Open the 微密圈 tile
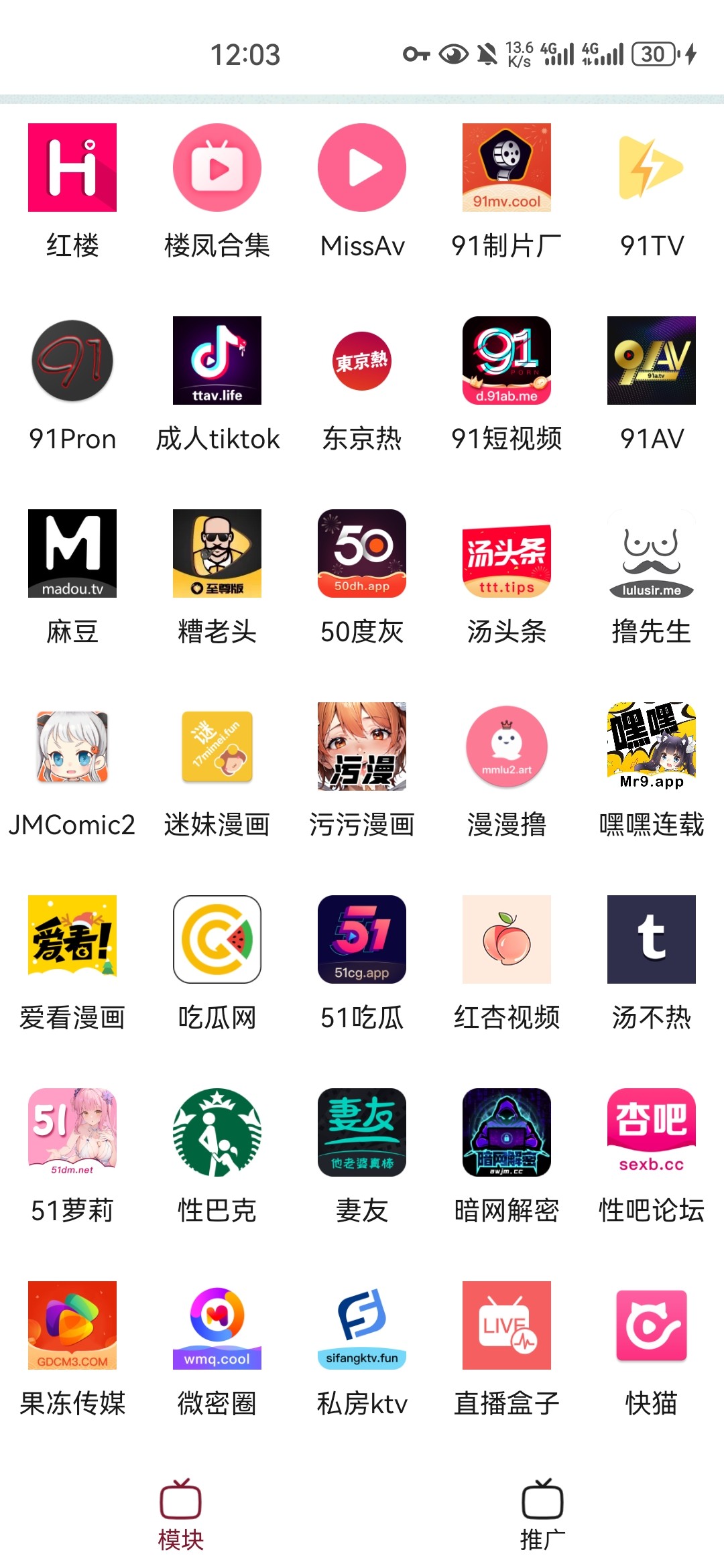The height and width of the screenshot is (1568, 724). coord(217,1325)
